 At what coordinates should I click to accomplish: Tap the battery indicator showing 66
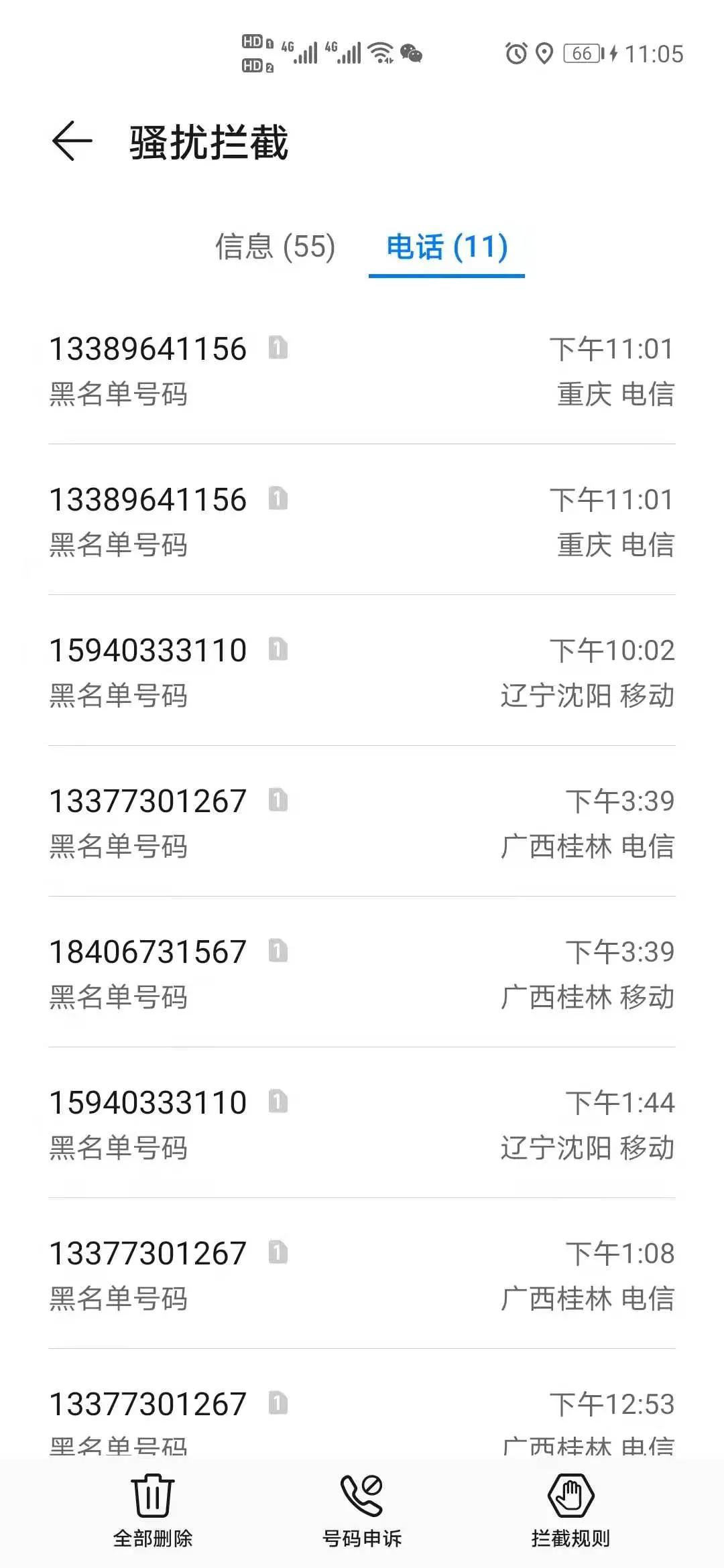pos(581,54)
